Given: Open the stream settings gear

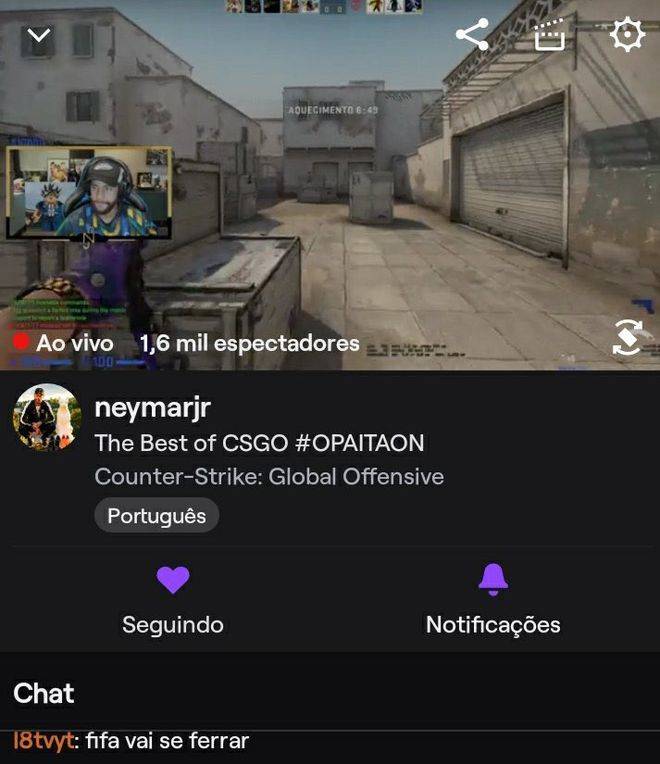Looking at the screenshot, I should click(626, 35).
